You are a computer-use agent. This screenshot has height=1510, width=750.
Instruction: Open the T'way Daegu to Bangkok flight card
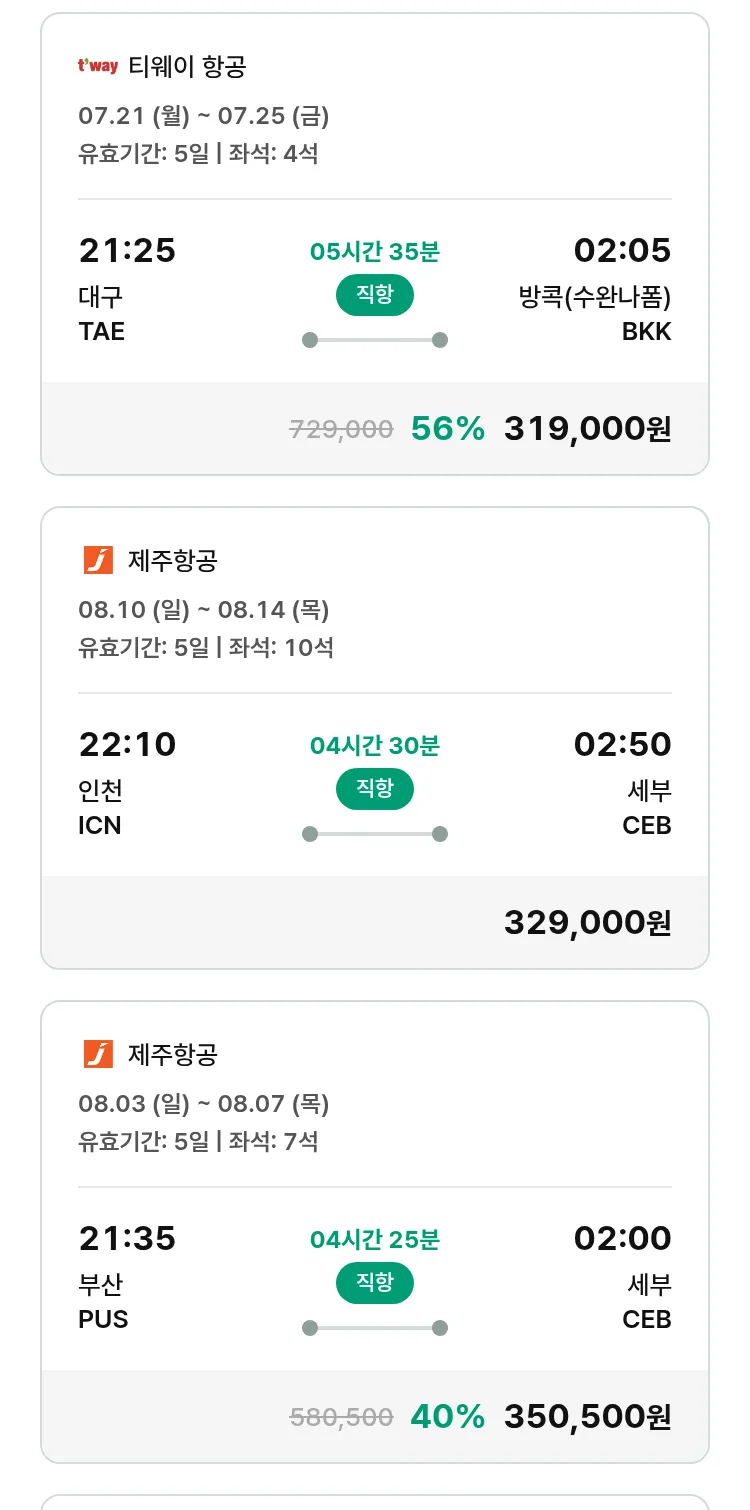(x=375, y=244)
